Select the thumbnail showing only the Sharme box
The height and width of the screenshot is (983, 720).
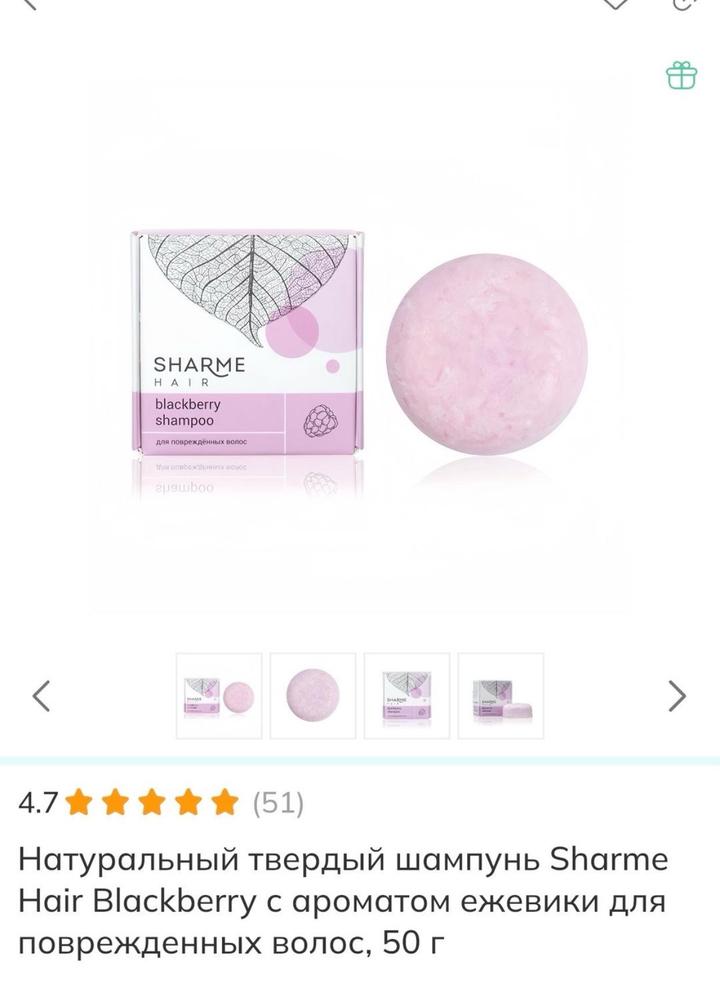pos(407,695)
